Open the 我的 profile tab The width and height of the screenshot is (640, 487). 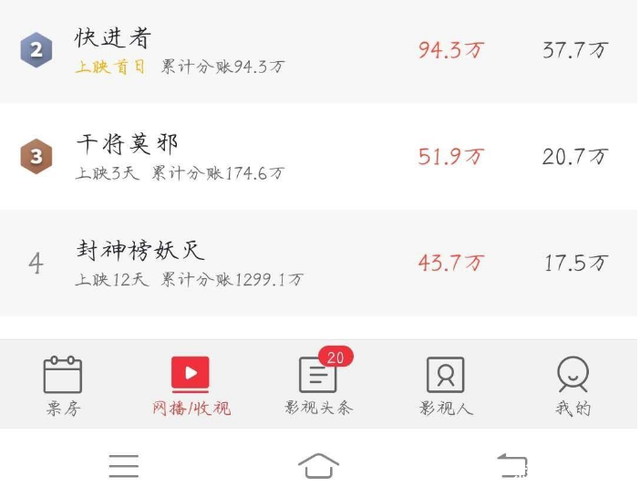(x=573, y=386)
